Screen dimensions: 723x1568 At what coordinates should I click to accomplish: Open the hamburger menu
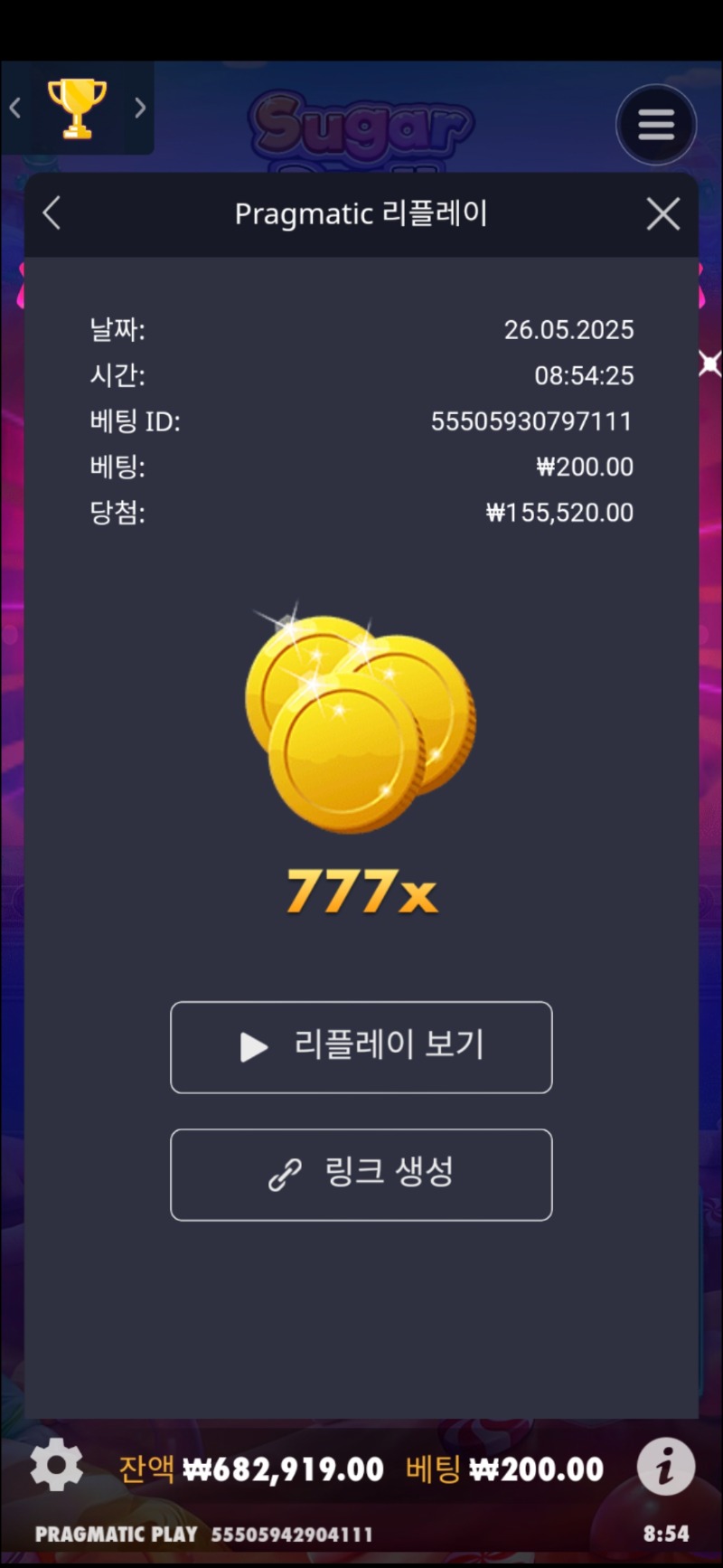click(x=656, y=125)
